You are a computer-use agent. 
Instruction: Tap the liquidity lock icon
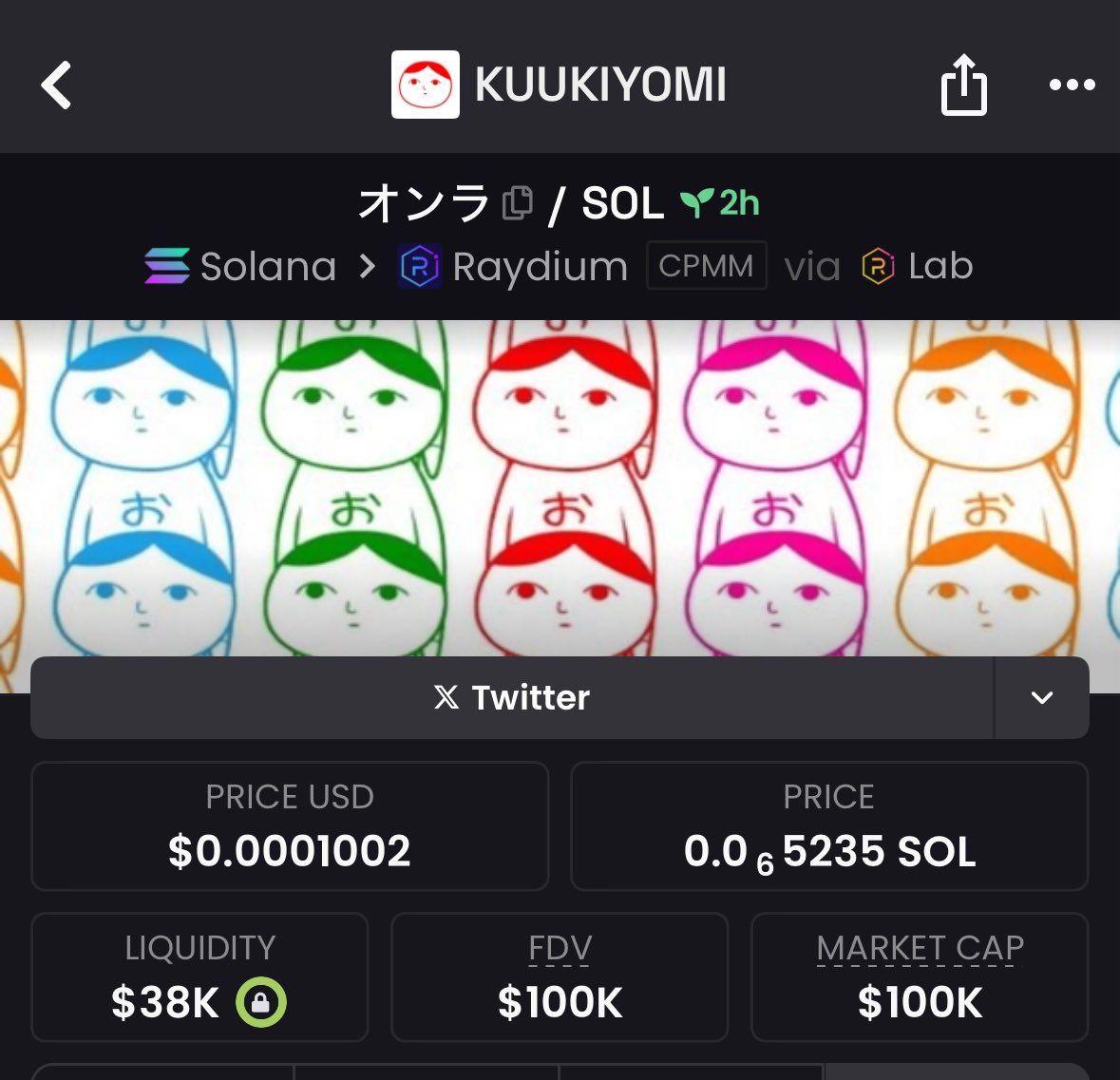coord(261,1002)
